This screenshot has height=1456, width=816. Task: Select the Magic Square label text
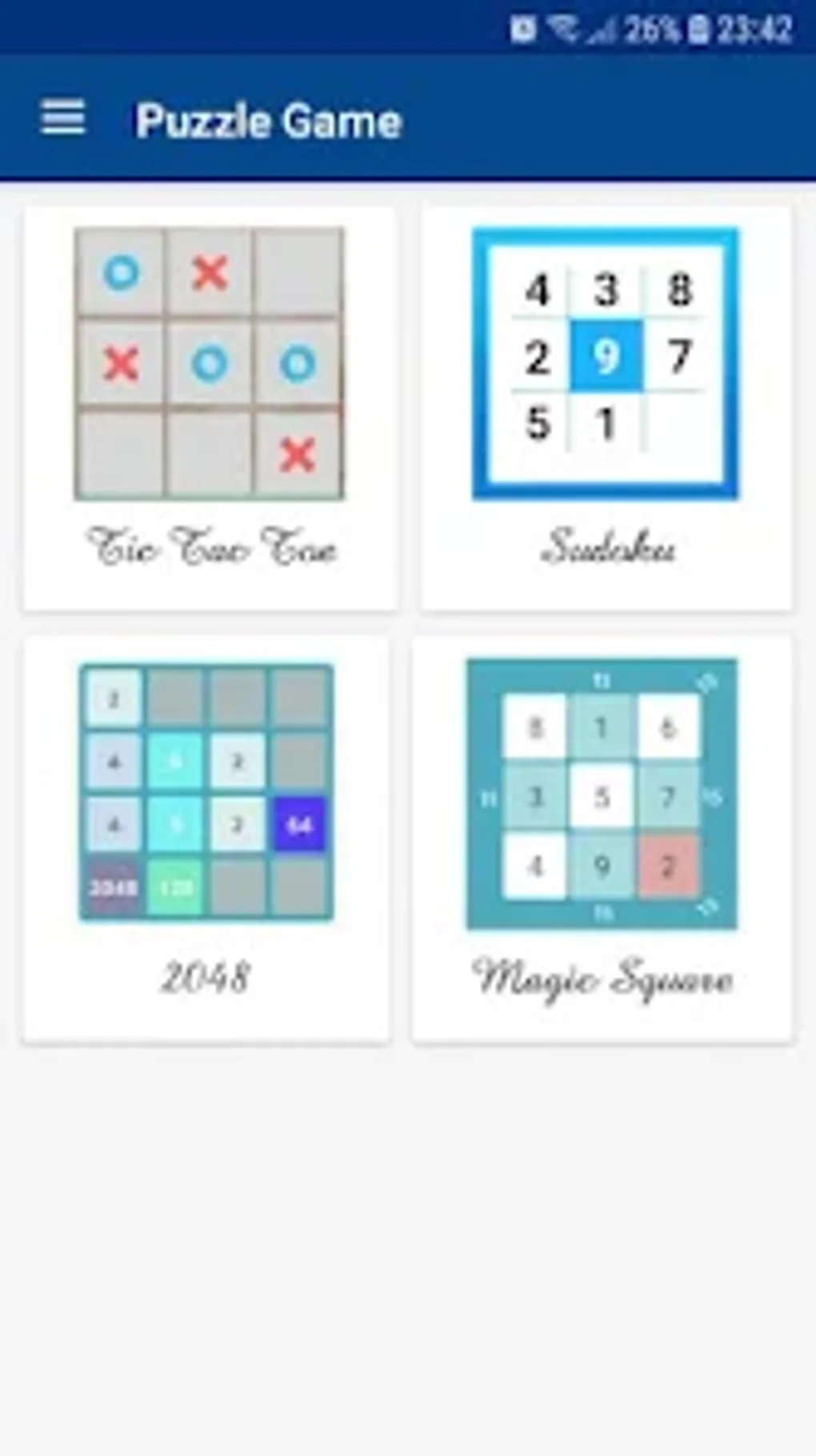604,977
